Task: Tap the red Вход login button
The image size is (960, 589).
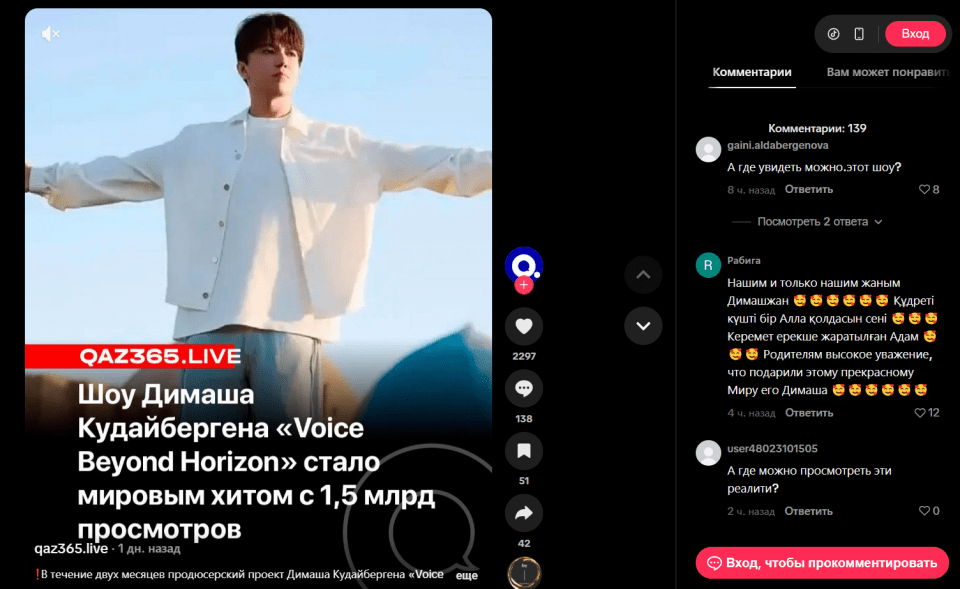Action: pos(914,34)
